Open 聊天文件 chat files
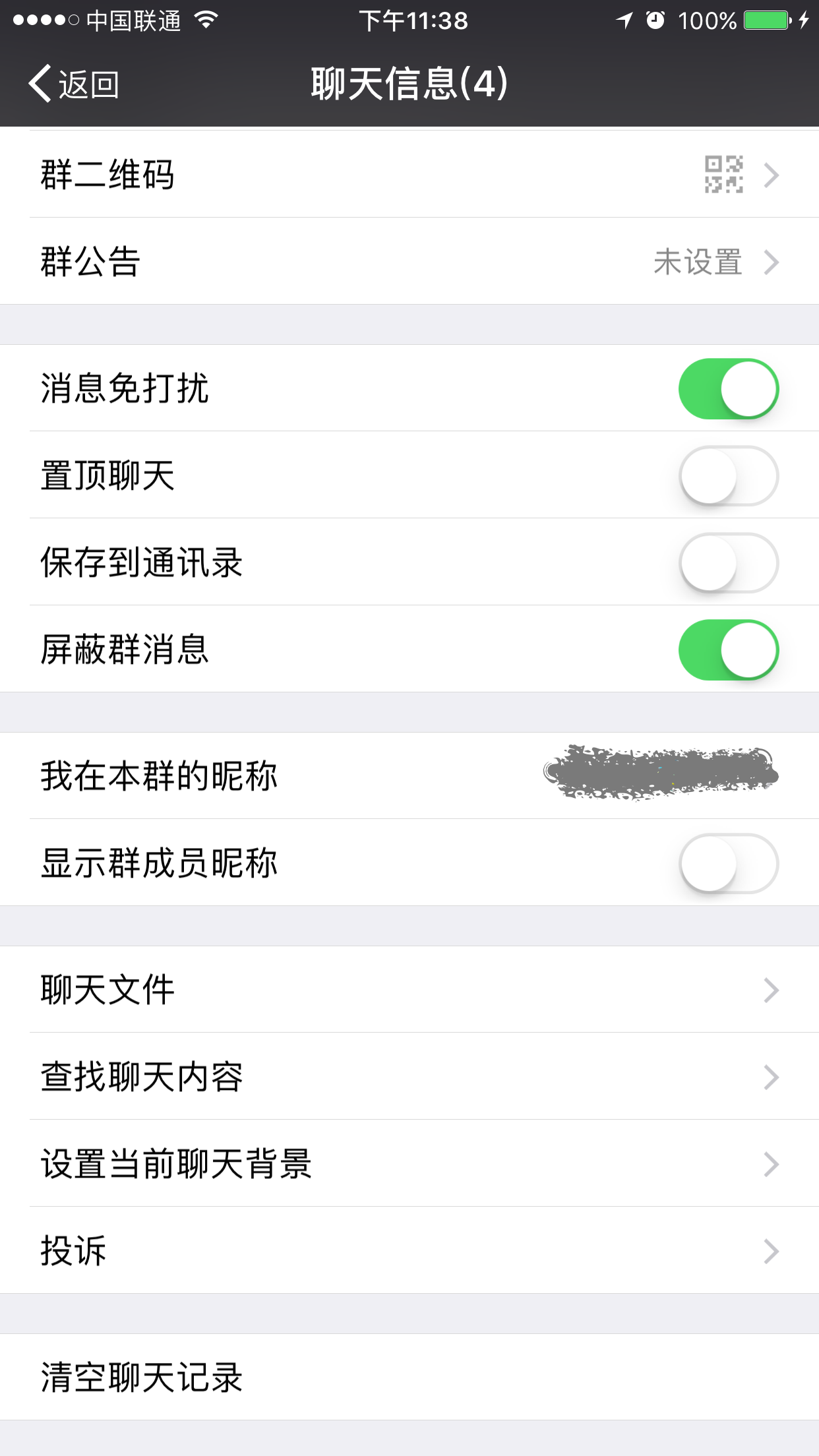The height and width of the screenshot is (1456, 819). tap(409, 990)
